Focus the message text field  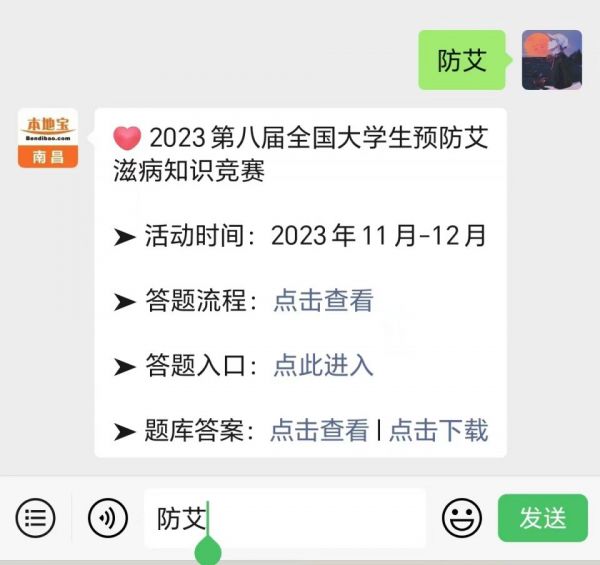(300, 518)
